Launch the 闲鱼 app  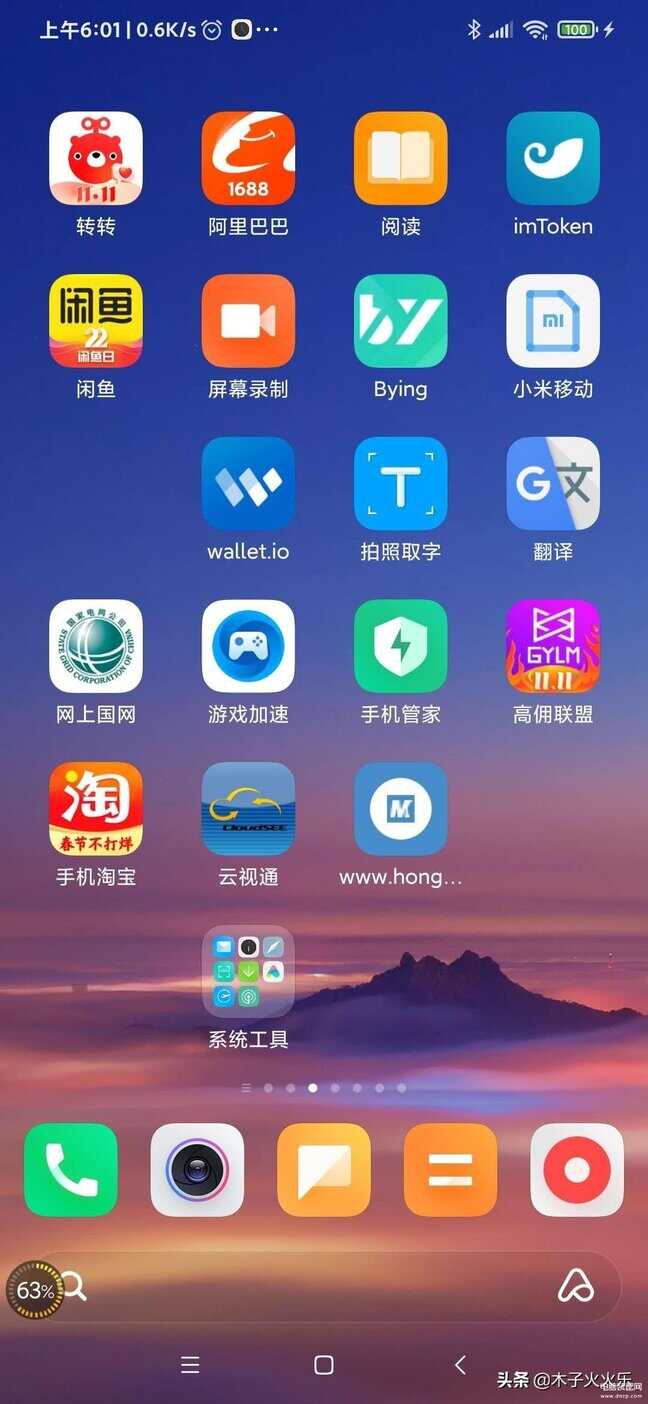pyautogui.click(x=96, y=321)
